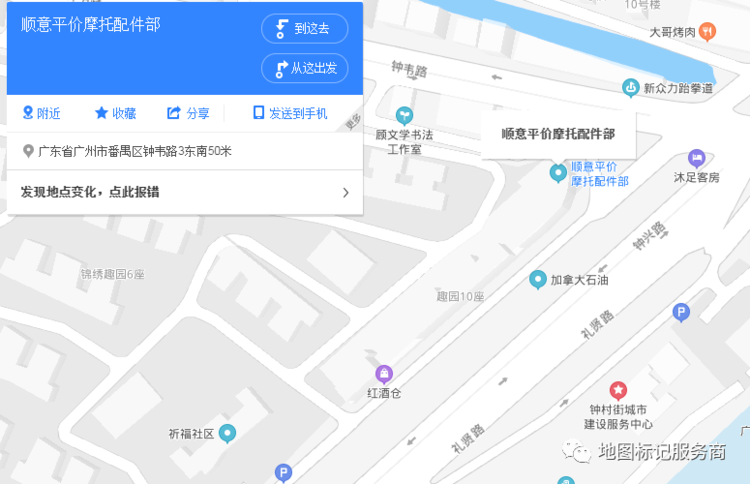Select 发送到手机 to send to phone
Image resolution: width=750 pixels, height=484 pixels.
290,113
